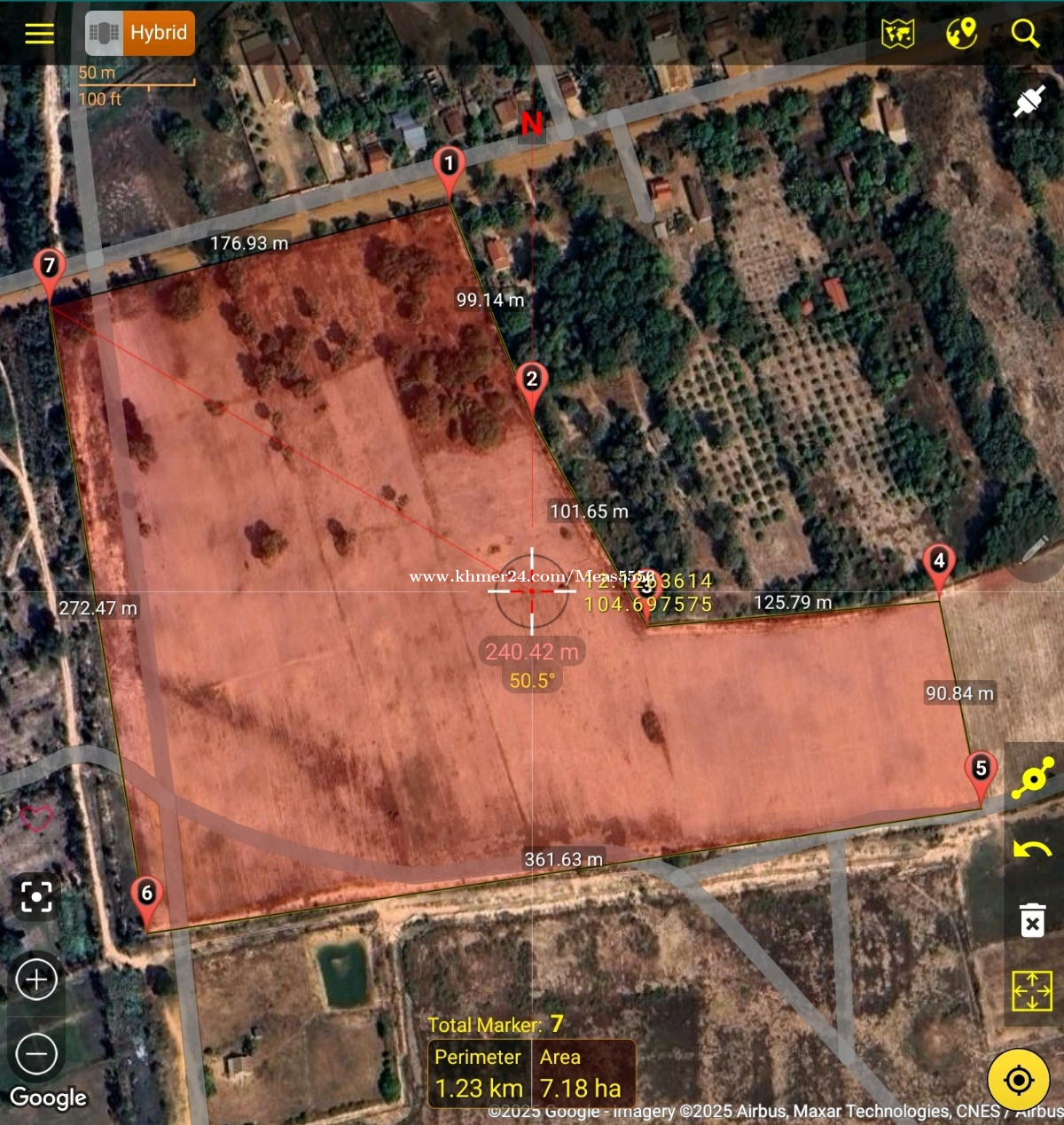The image size is (1064, 1125).
Task: Change the Hybrid map type
Action: click(140, 34)
